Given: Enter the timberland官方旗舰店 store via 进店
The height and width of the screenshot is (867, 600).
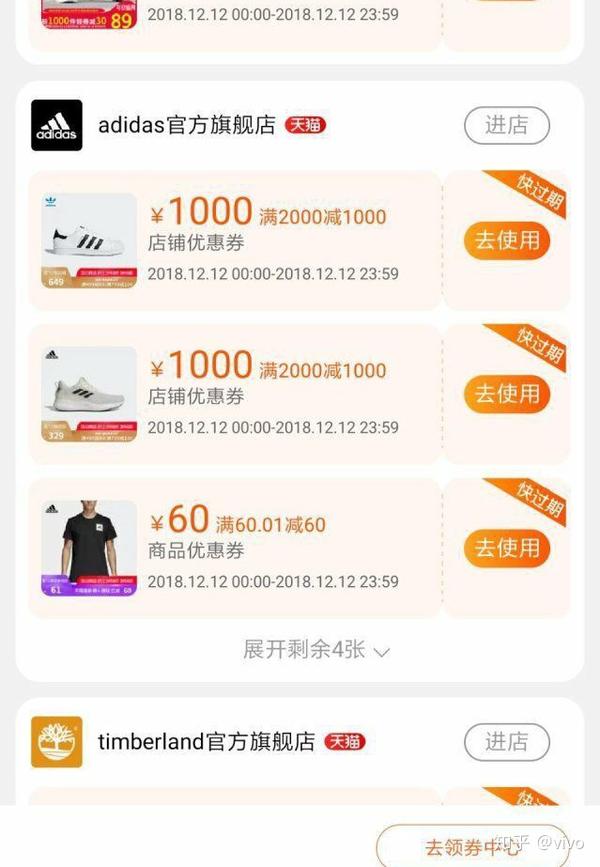Looking at the screenshot, I should point(506,742).
